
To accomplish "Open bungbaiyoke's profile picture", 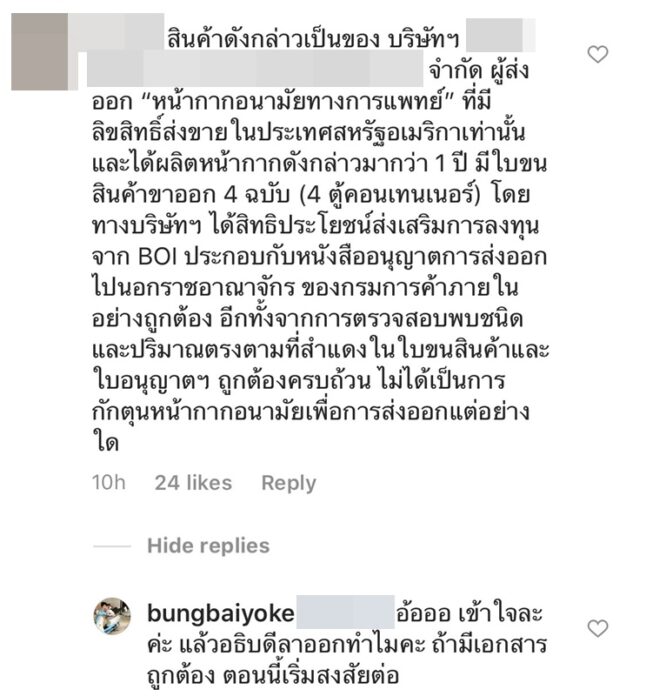I will click(x=112, y=616).
